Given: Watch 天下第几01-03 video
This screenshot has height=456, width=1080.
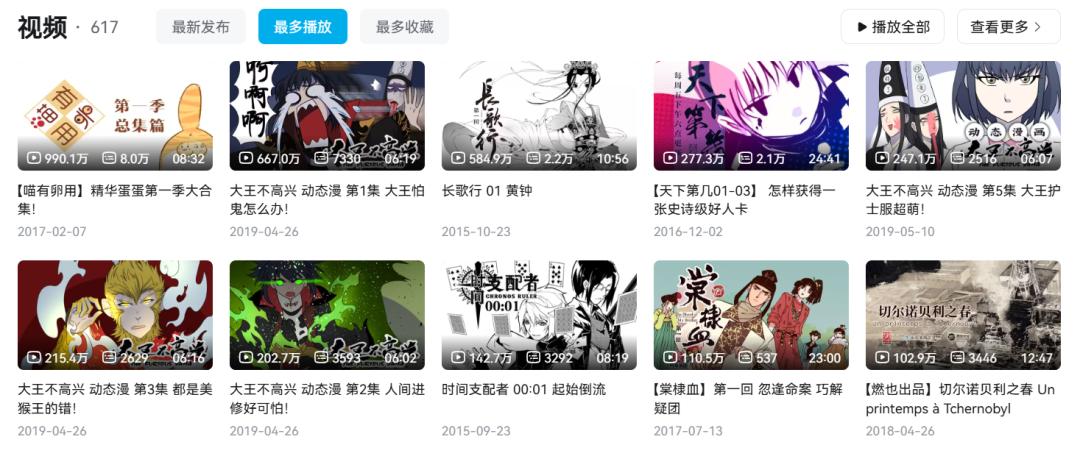Looking at the screenshot, I should 751,115.
